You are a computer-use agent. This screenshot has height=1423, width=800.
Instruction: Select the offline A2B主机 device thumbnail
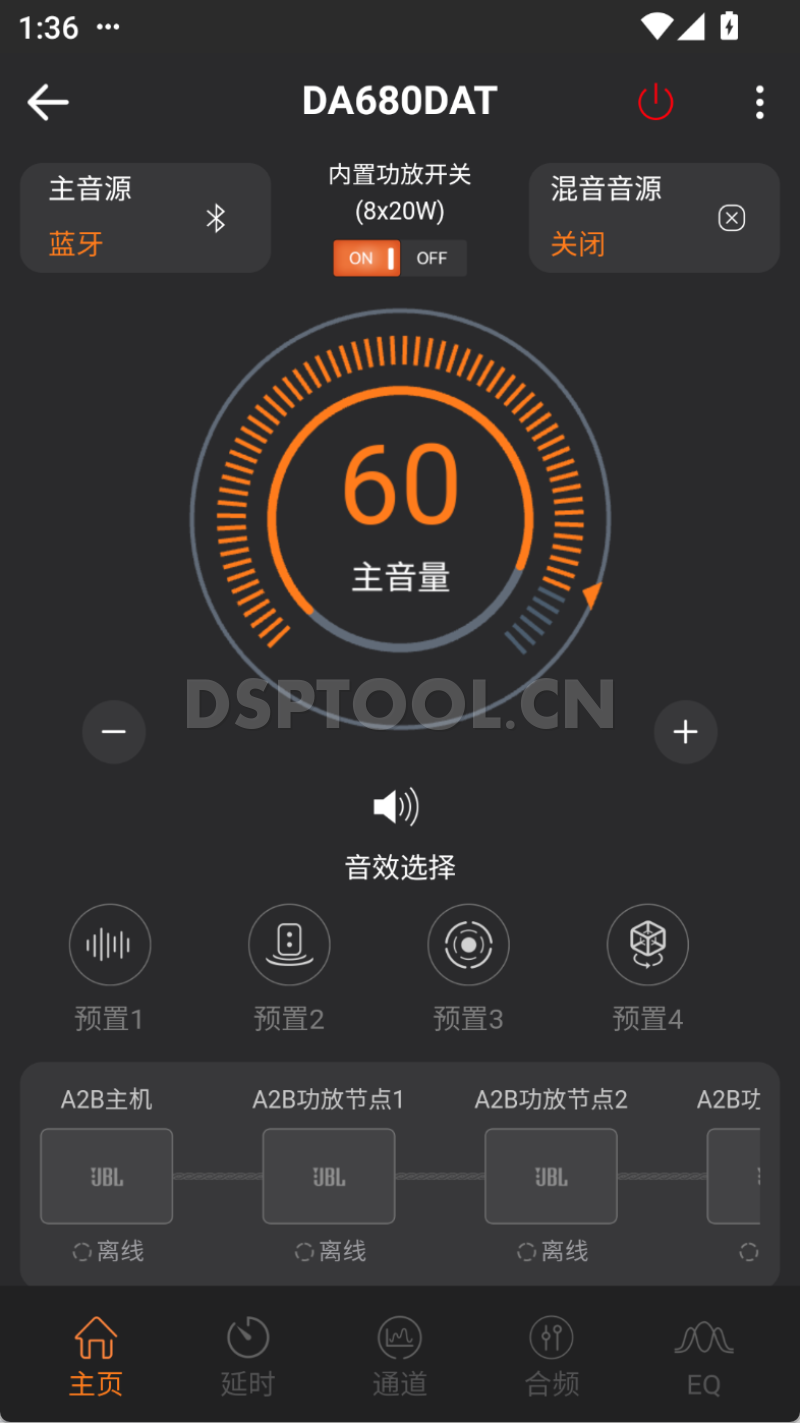coord(106,1176)
